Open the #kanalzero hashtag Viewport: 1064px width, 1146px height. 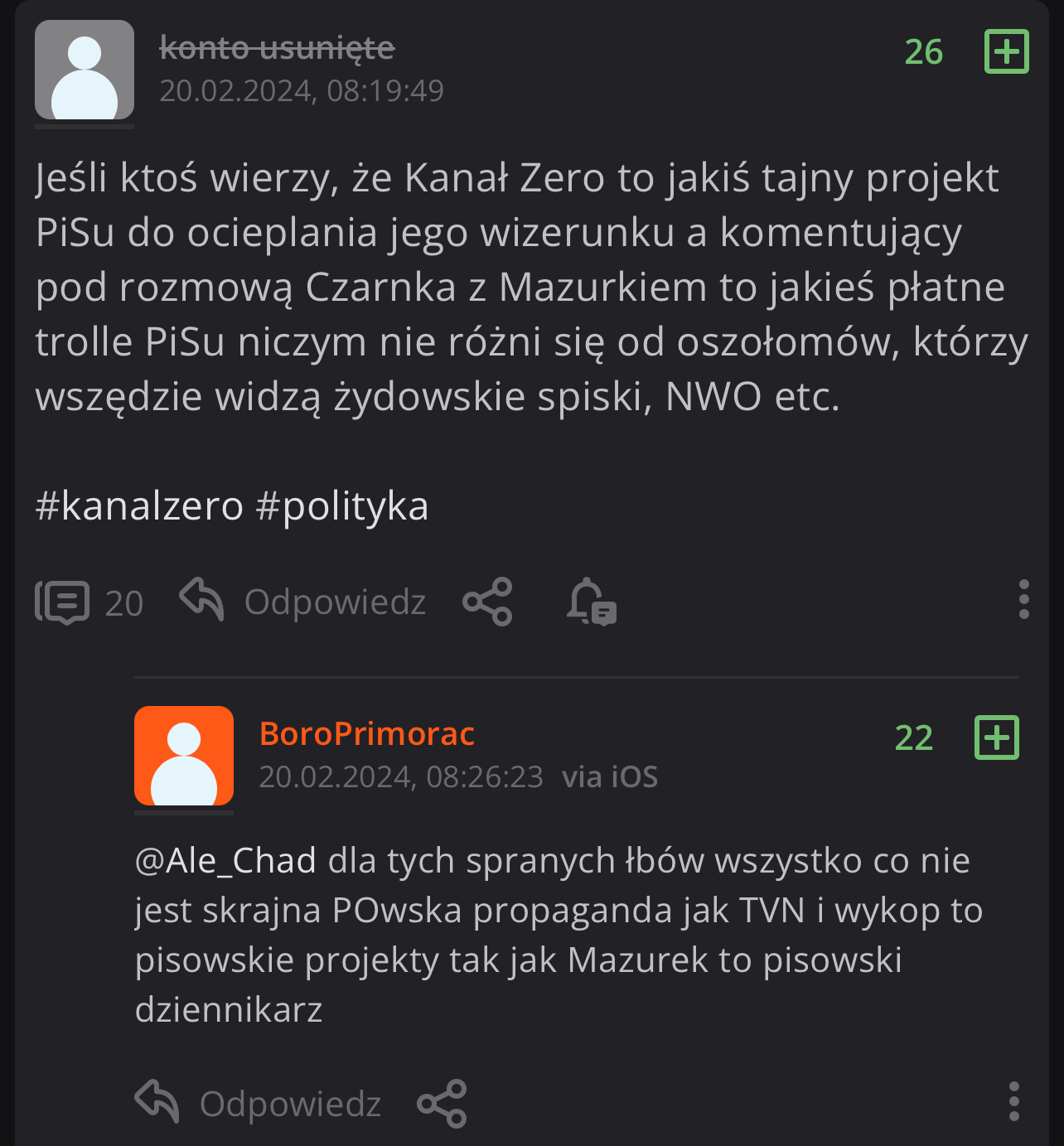point(139,505)
